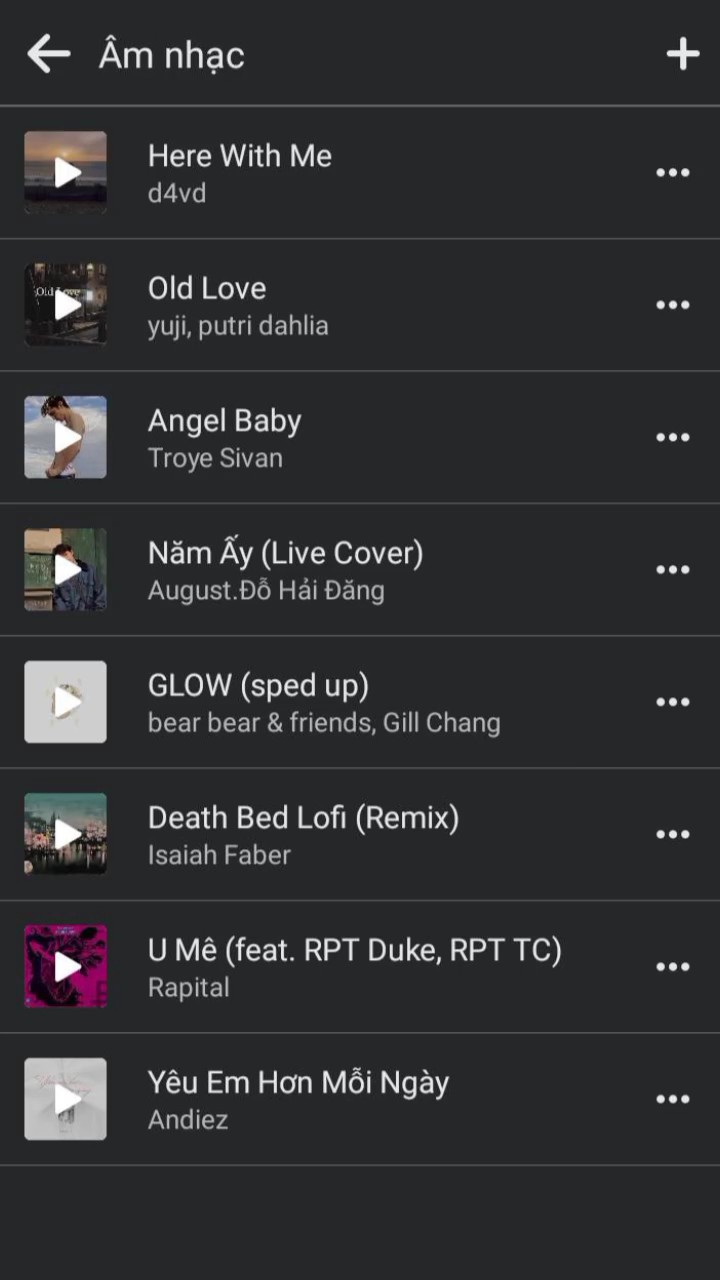The width and height of the screenshot is (720, 1280).
Task: Open the overflow menu for GLOW (sped up)
Action: coord(672,702)
